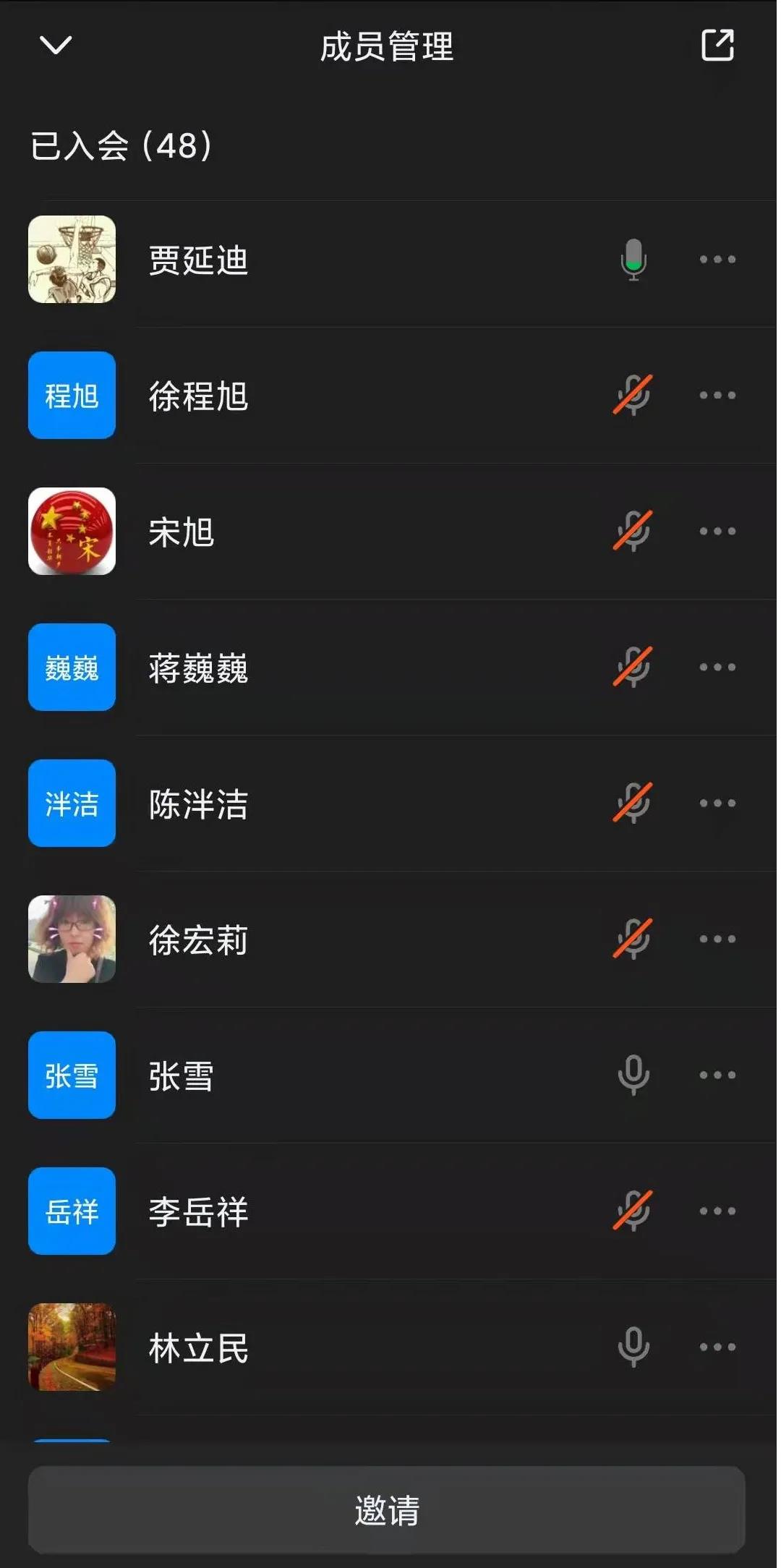Unmute 蒋巍巍's microphone
Screen dimensions: 781x1568
633,668
